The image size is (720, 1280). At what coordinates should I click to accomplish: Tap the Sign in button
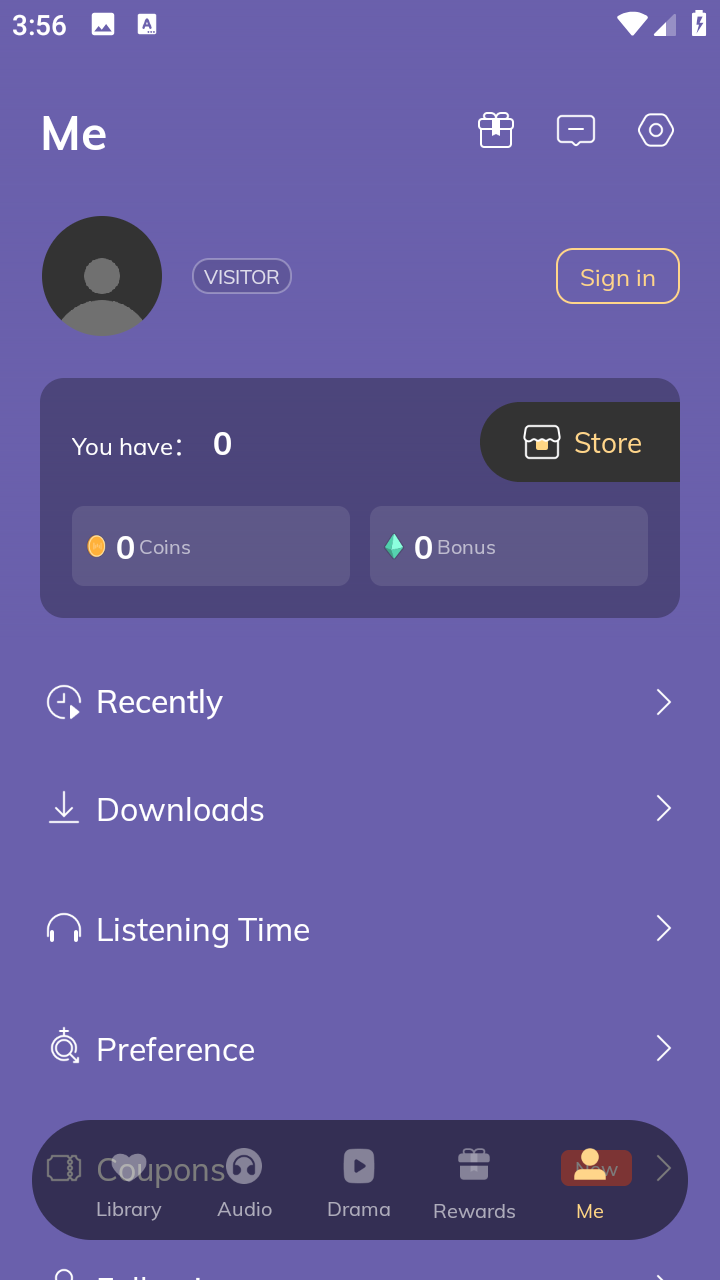(617, 276)
